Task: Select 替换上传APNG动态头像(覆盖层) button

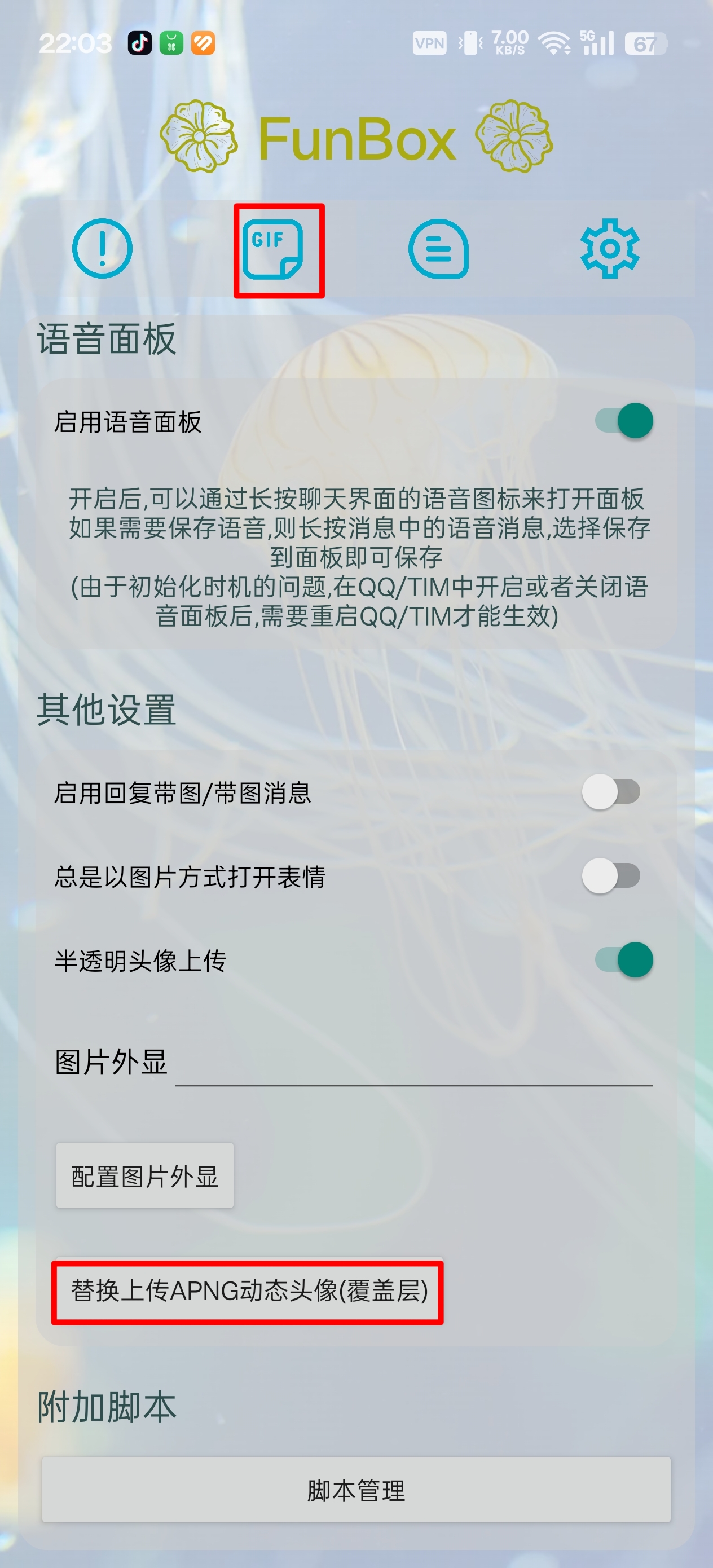Action: pos(248,1290)
